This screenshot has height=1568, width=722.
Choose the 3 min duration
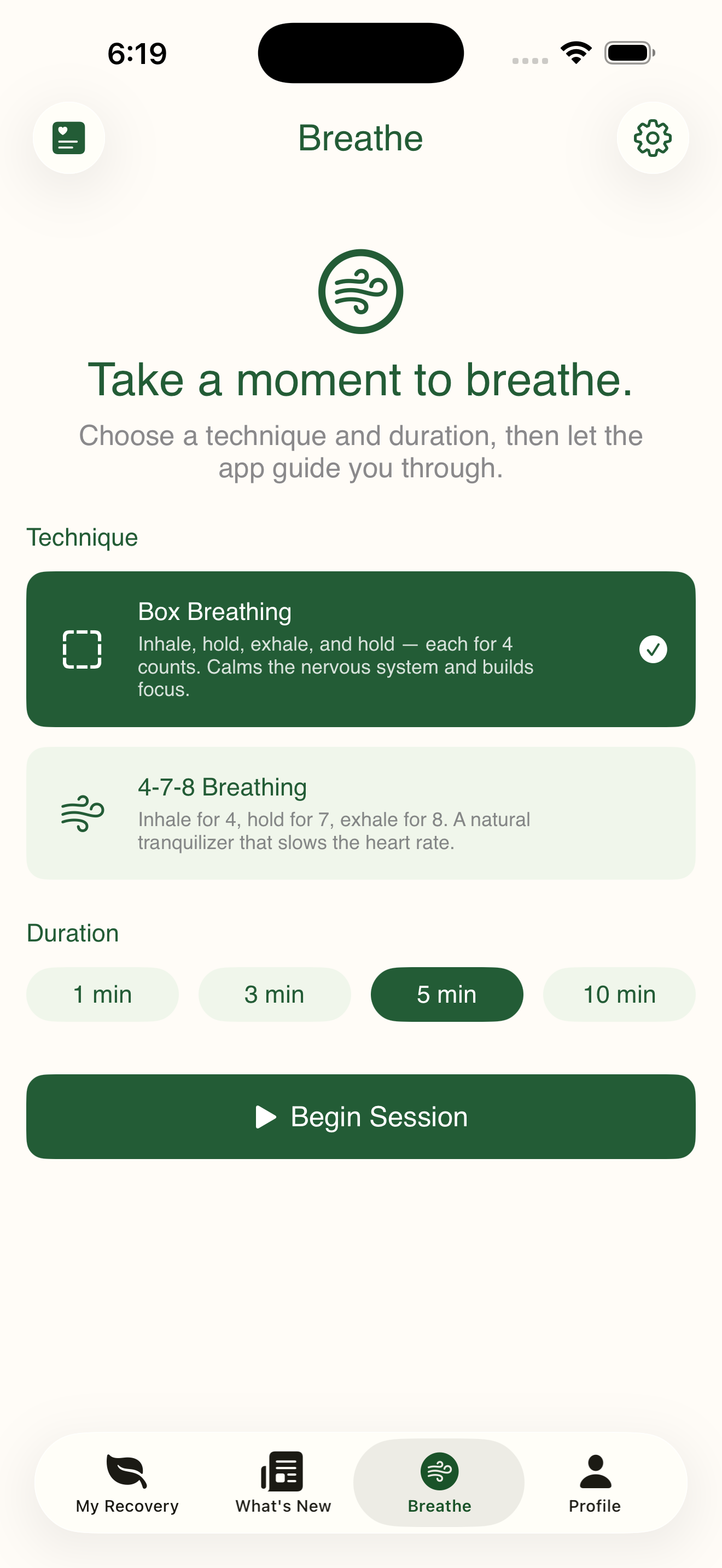(x=275, y=994)
